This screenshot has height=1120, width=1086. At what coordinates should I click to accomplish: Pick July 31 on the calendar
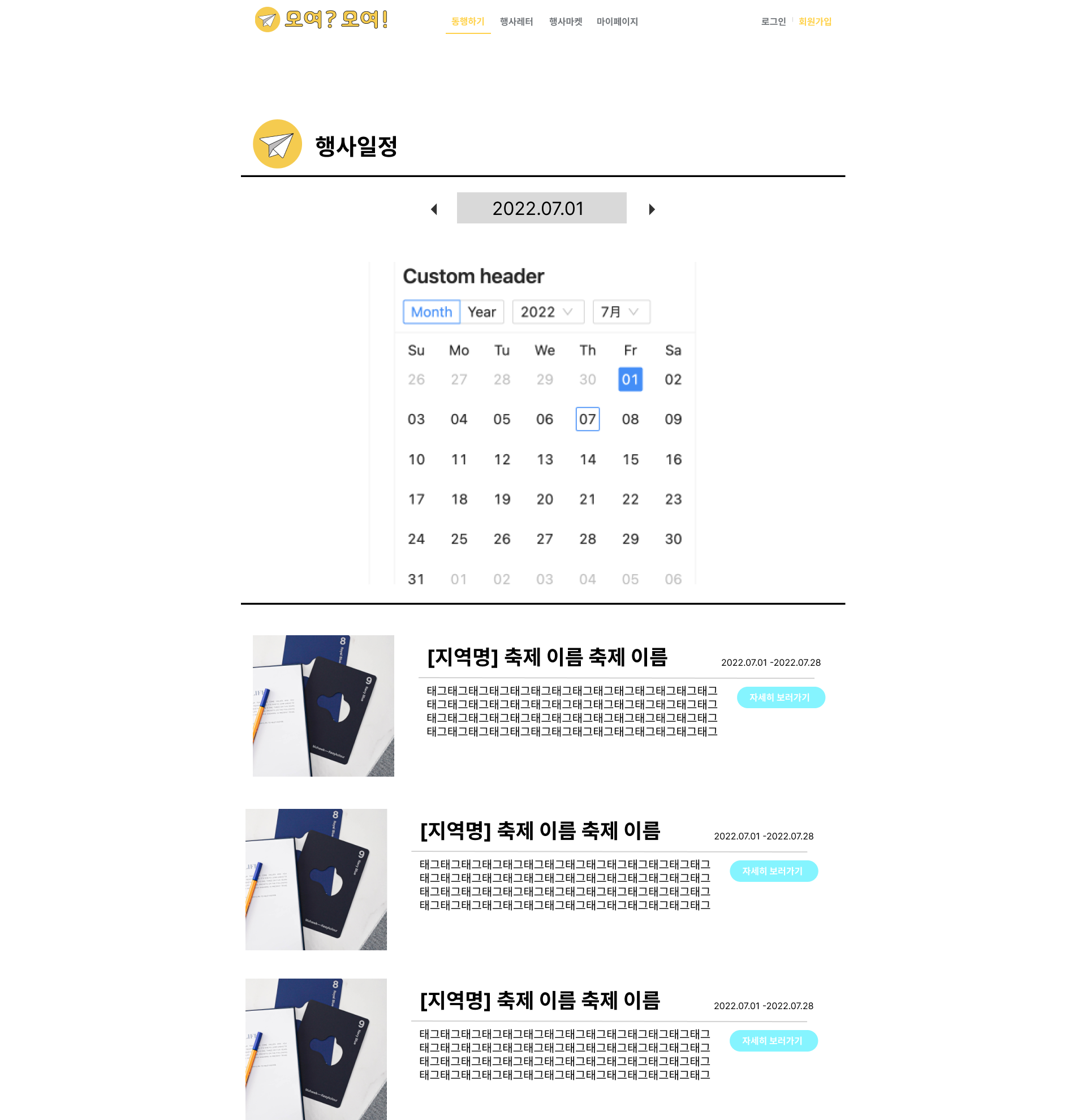416,579
